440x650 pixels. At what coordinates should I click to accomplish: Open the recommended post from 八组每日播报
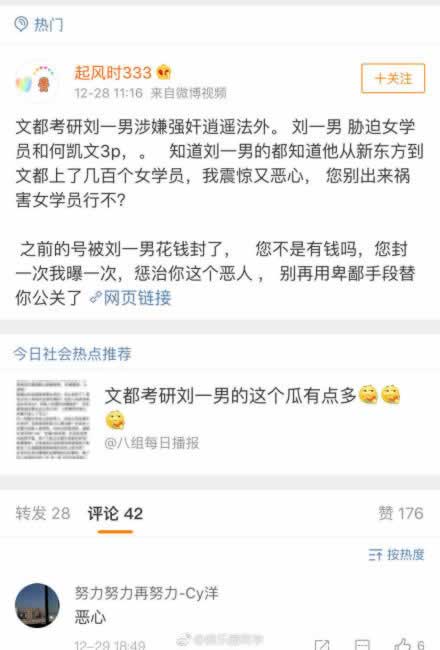[220, 419]
